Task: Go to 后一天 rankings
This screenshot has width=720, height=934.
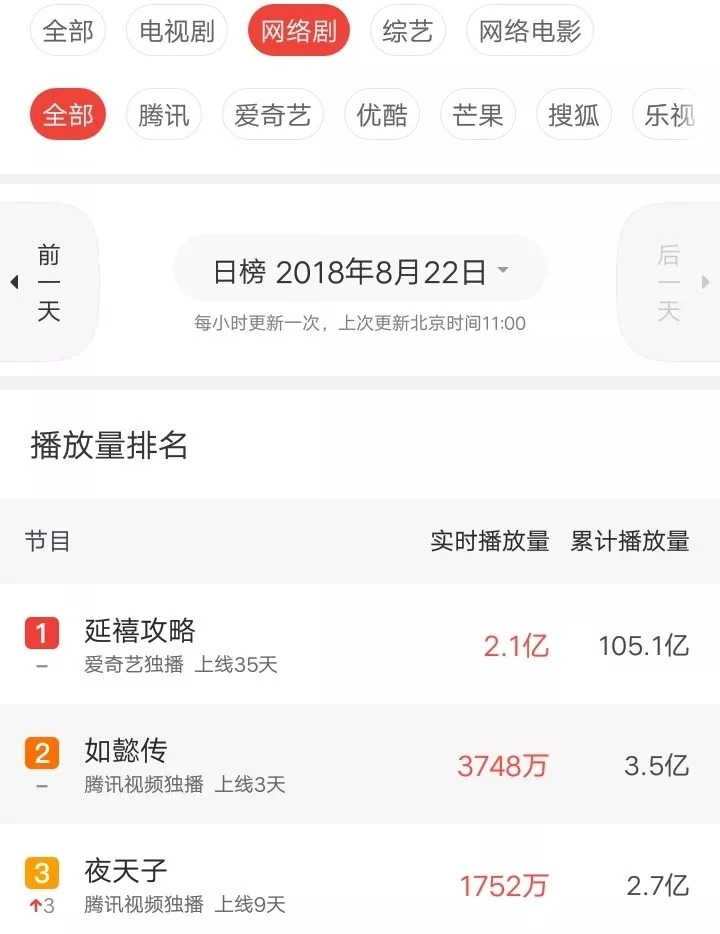Action: tap(668, 282)
